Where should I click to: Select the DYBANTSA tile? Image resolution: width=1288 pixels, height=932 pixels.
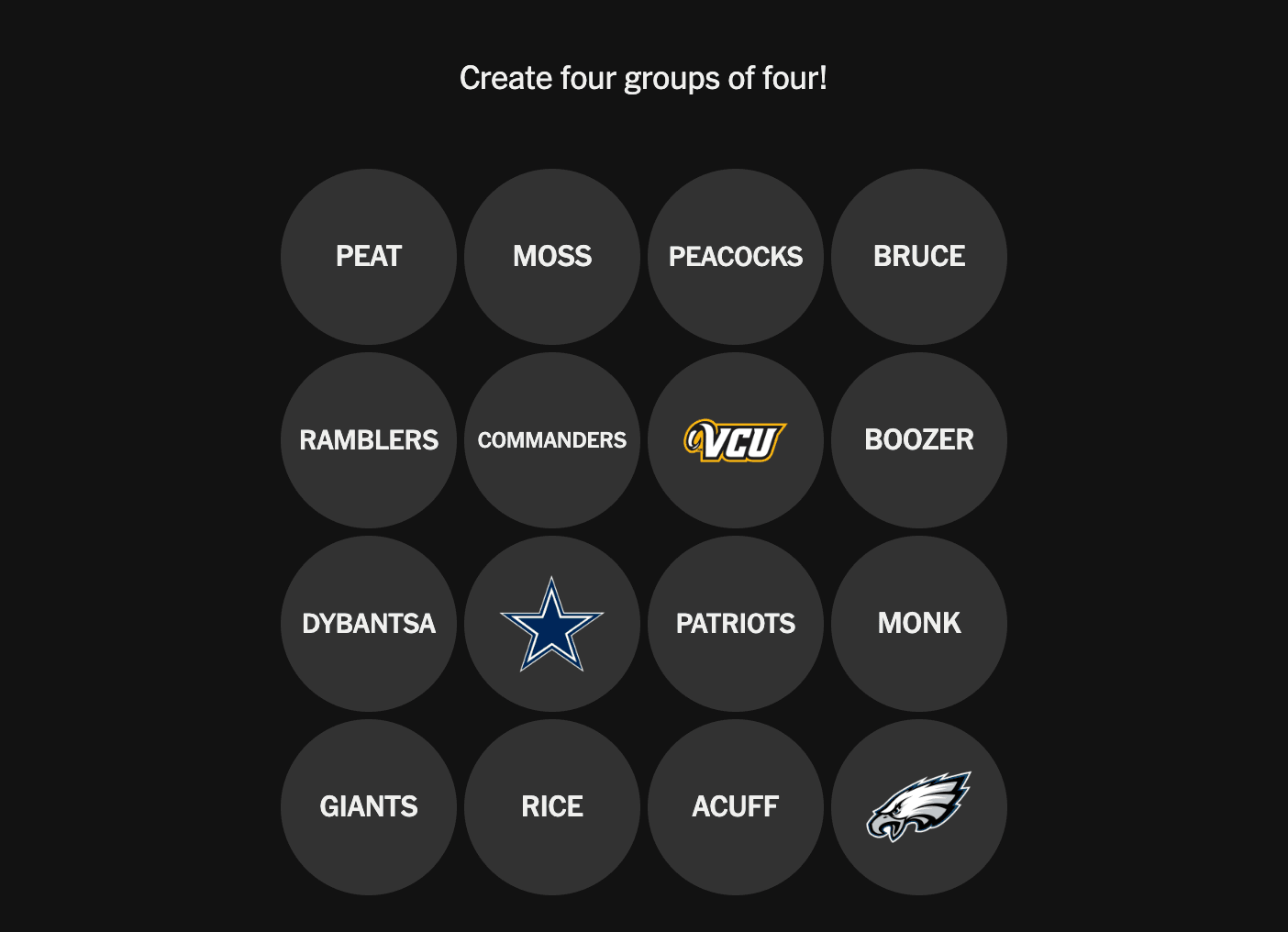(369, 624)
